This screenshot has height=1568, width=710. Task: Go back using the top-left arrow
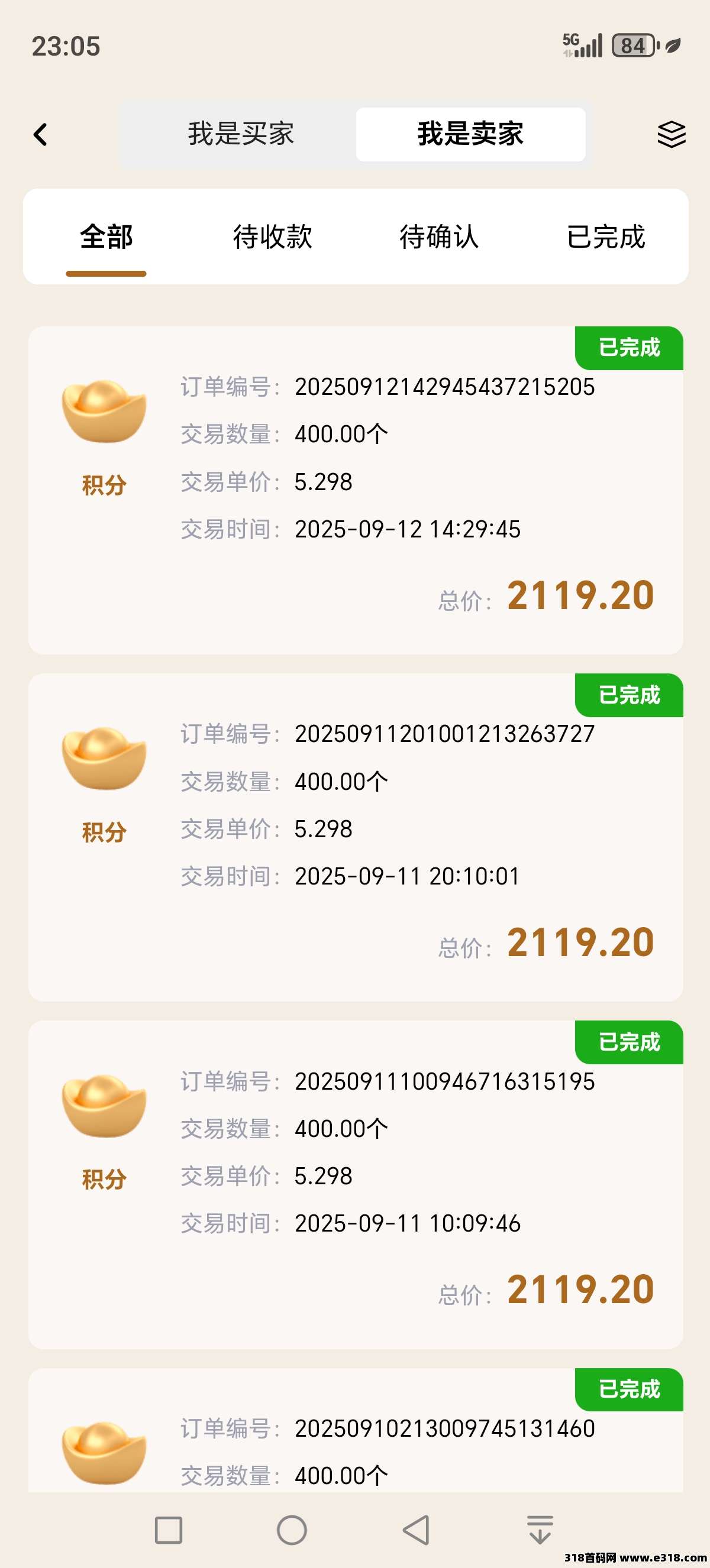click(40, 135)
